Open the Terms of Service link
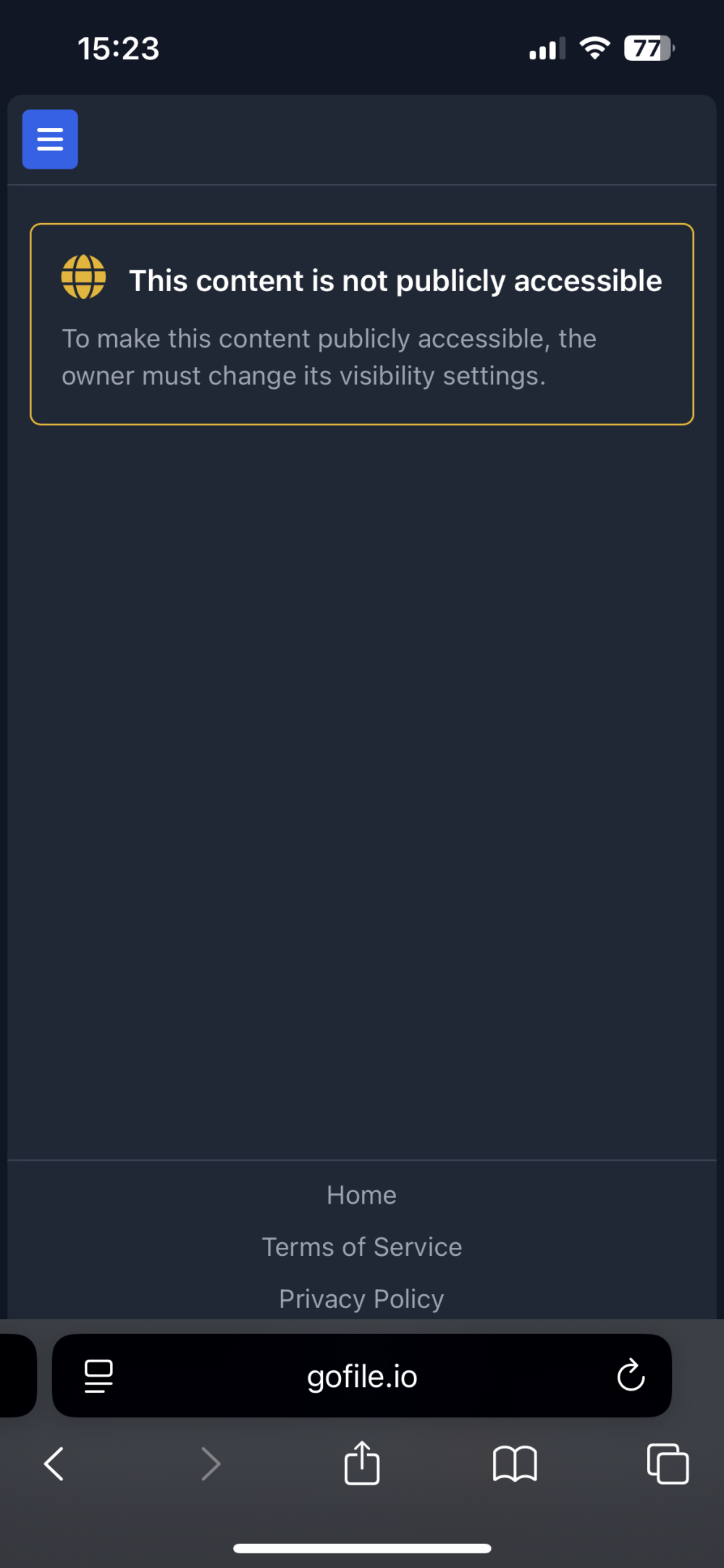Screen dimensions: 724x1568 (361, 1247)
